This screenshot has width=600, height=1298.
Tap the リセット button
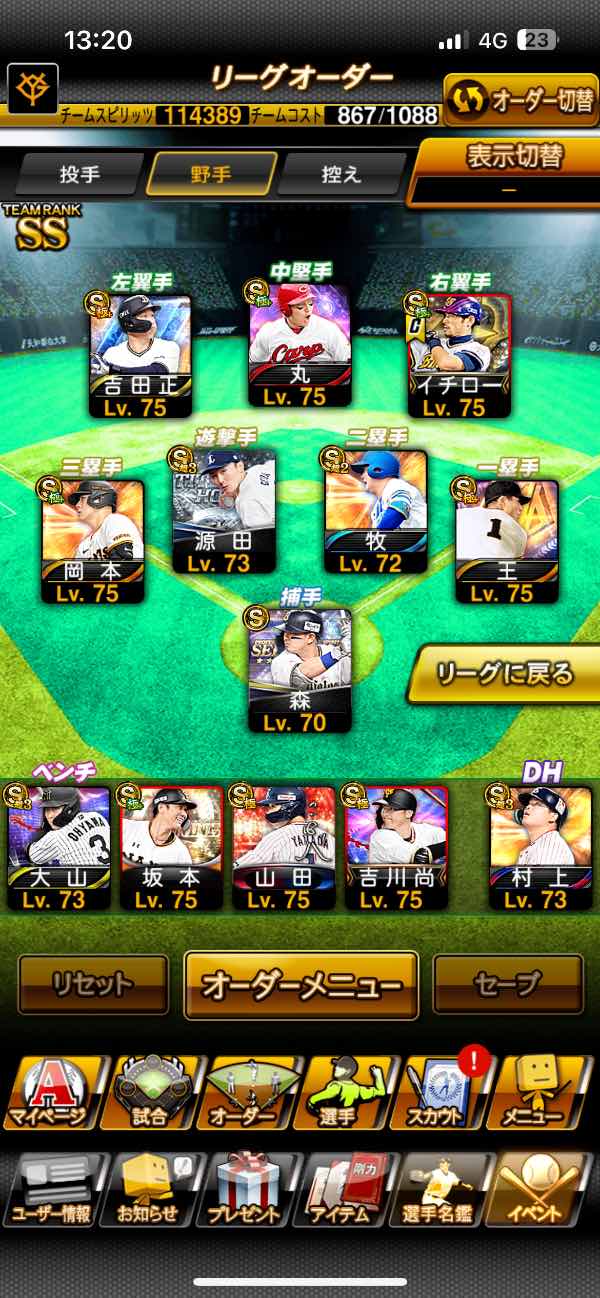click(x=93, y=984)
